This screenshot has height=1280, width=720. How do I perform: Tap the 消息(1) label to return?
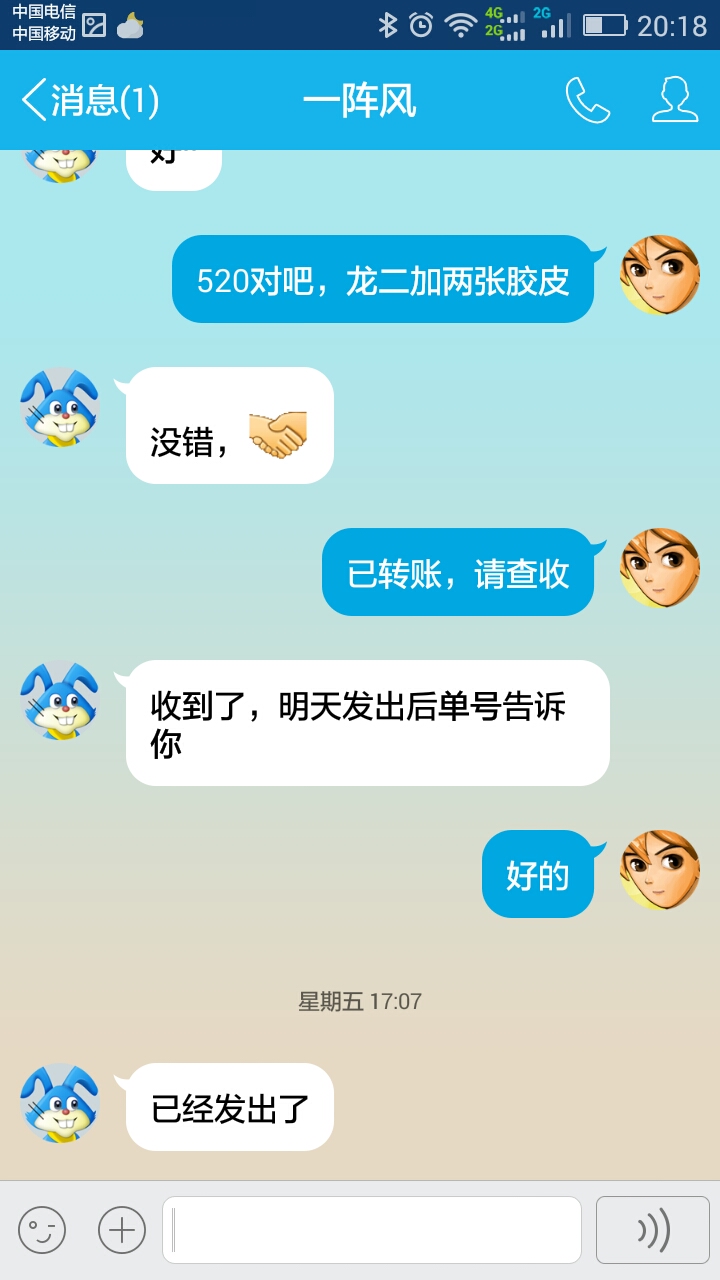coord(105,101)
